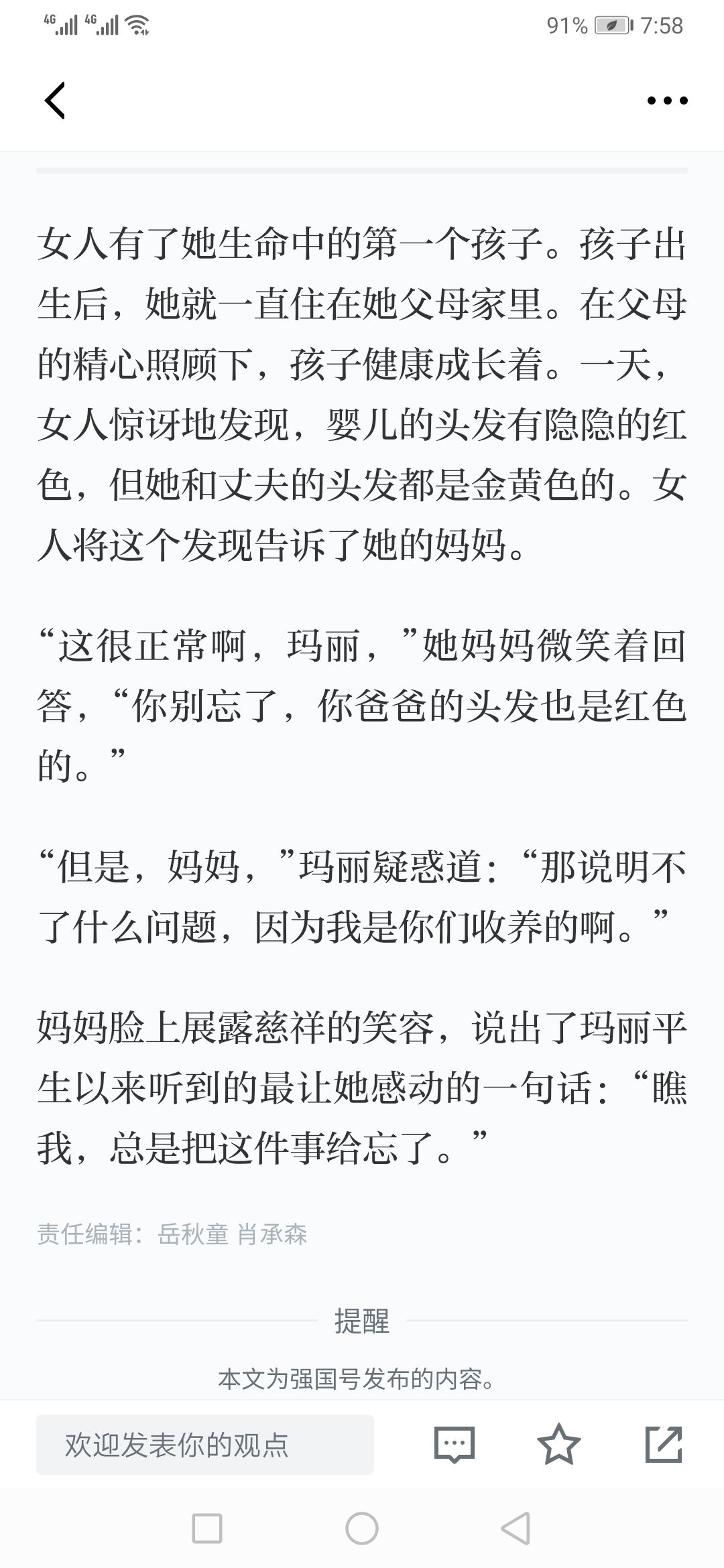Open the three-dot overflow menu

pos(667,101)
